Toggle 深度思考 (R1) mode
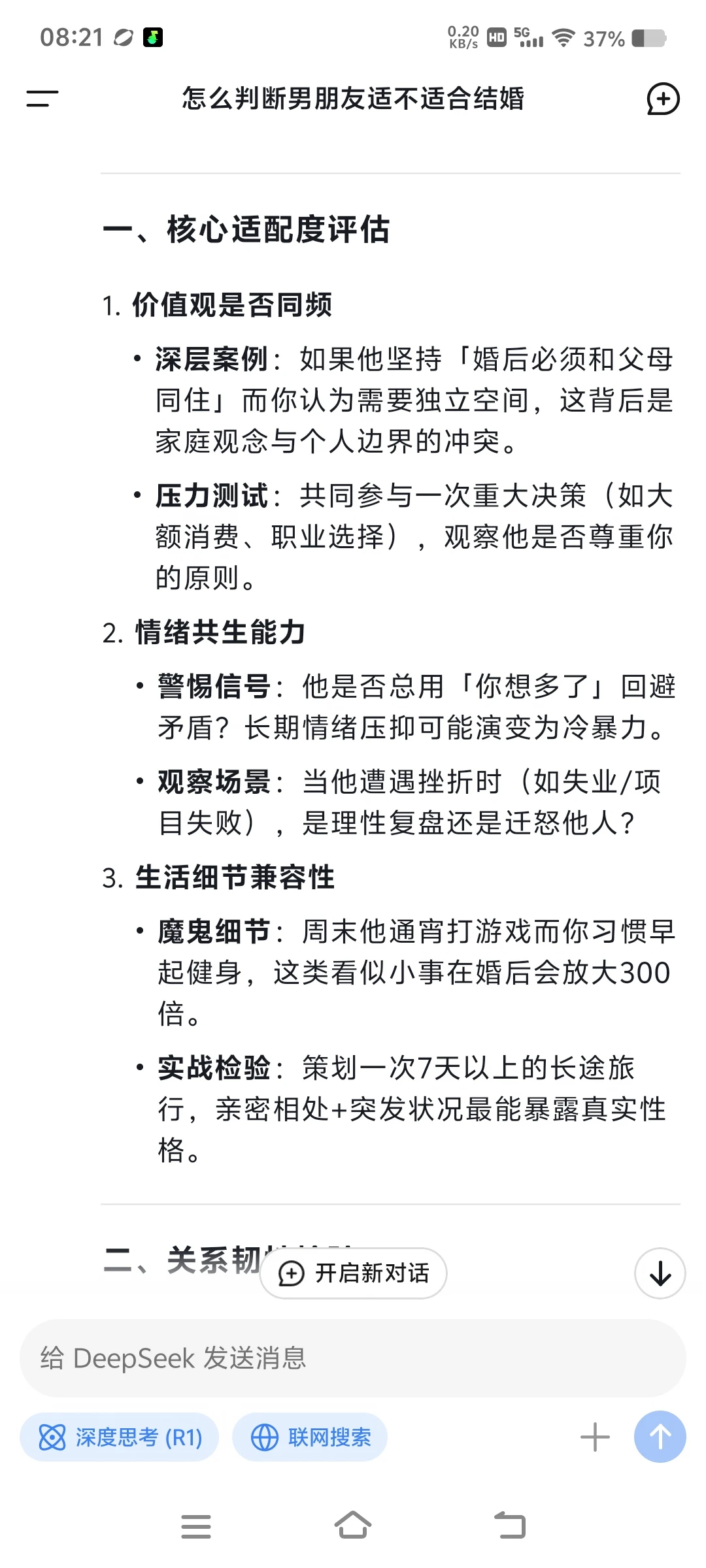The image size is (706, 1568). 119,1437
